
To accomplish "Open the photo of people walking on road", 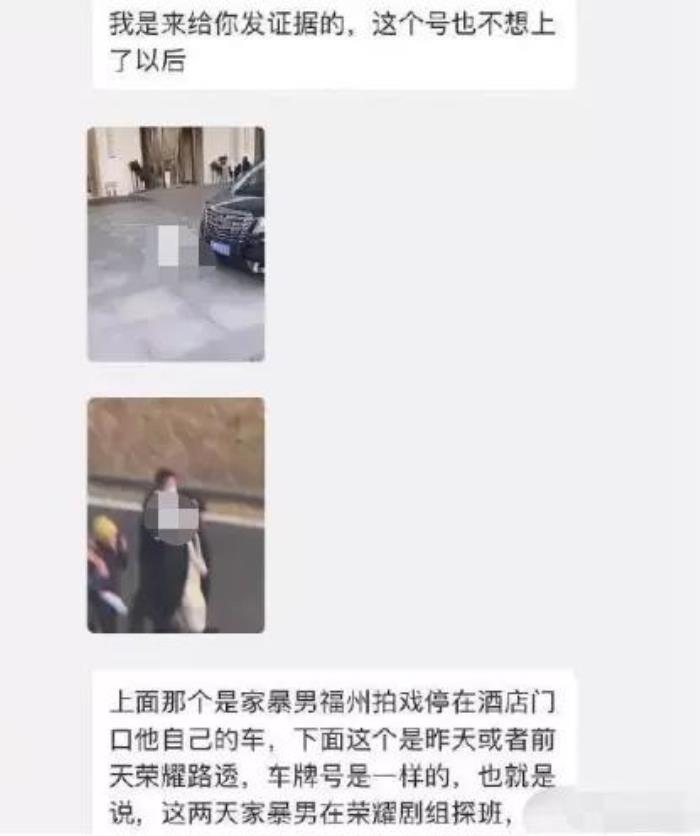I will click(x=176, y=515).
